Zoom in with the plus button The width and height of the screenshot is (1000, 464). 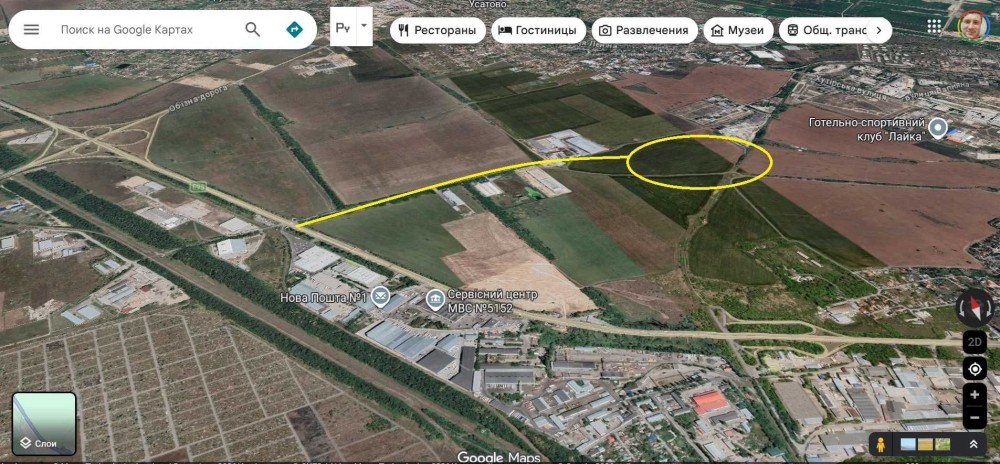974,395
